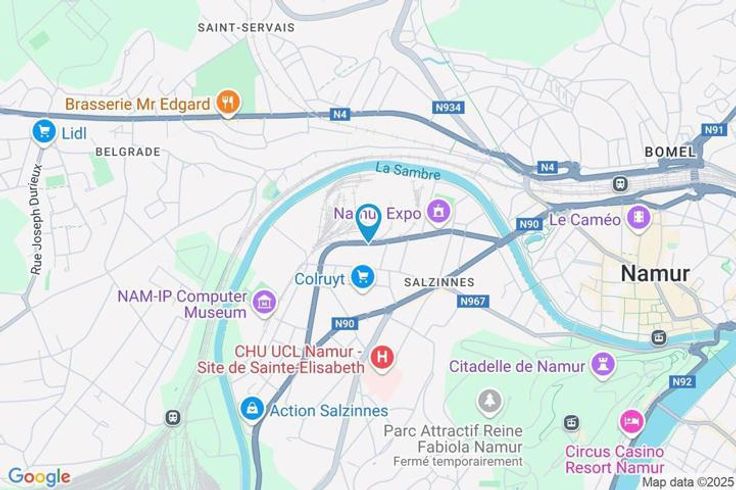
Task: View CHU UCL Namur hospital marker
Action: tap(381, 356)
